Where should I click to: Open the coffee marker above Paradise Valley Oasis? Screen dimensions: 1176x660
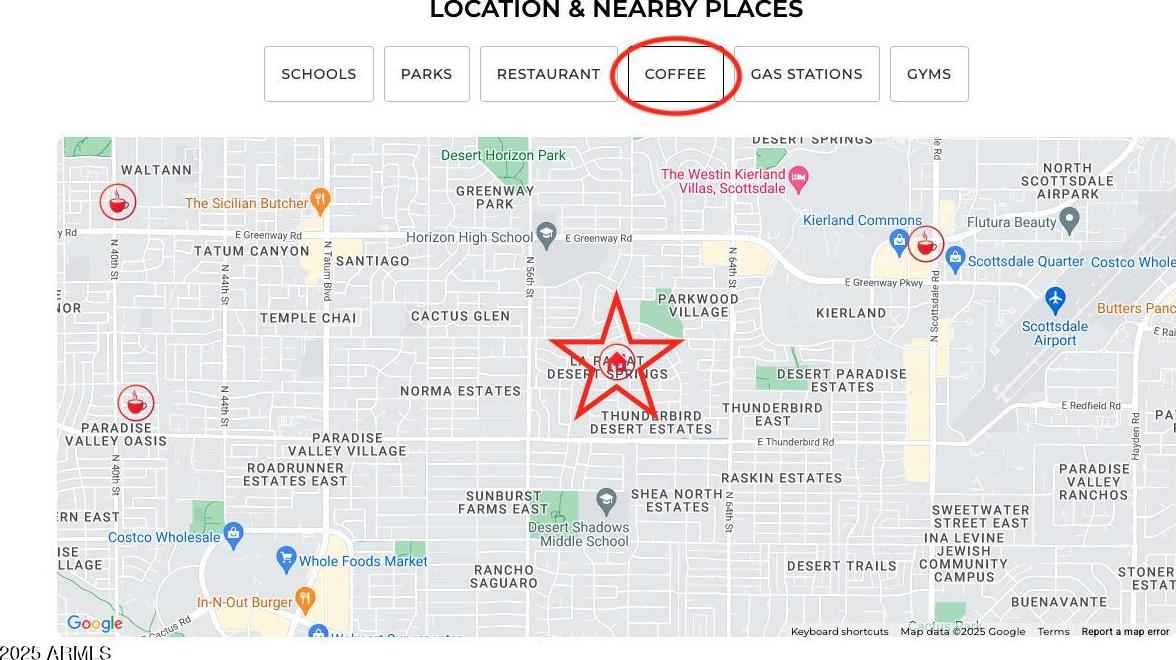click(136, 403)
